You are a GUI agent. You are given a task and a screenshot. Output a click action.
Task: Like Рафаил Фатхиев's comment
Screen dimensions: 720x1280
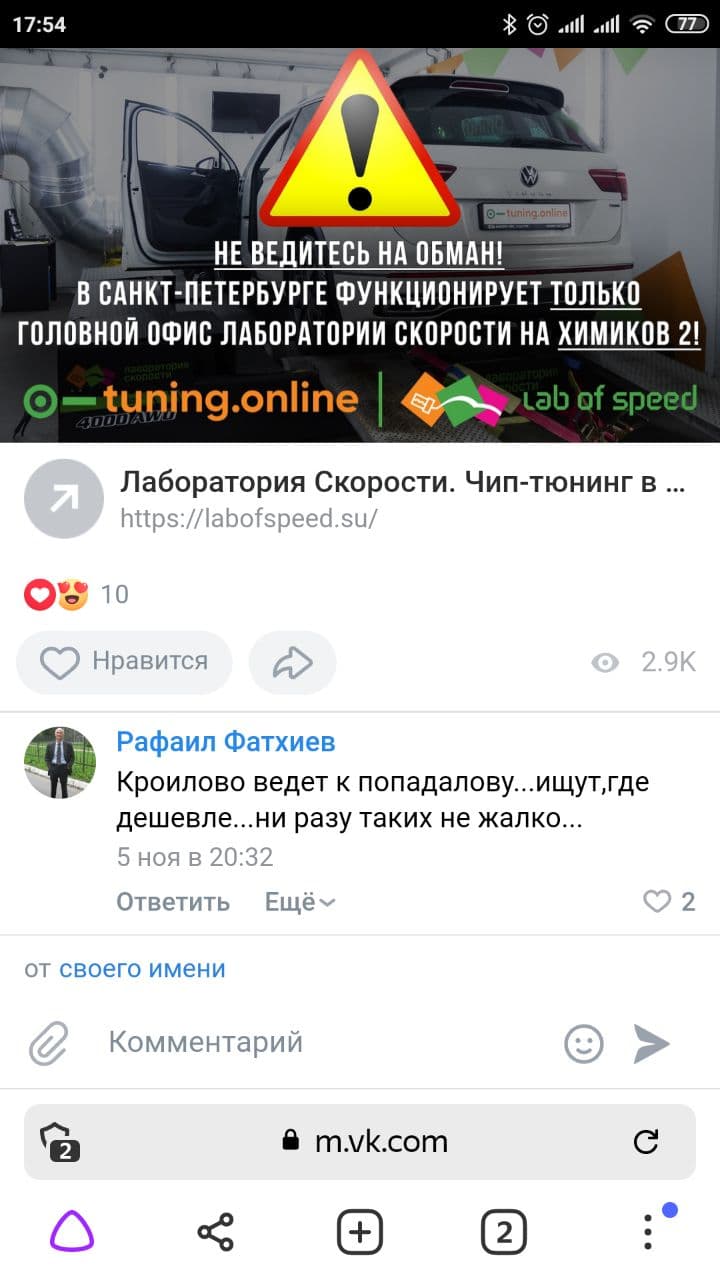tap(658, 902)
